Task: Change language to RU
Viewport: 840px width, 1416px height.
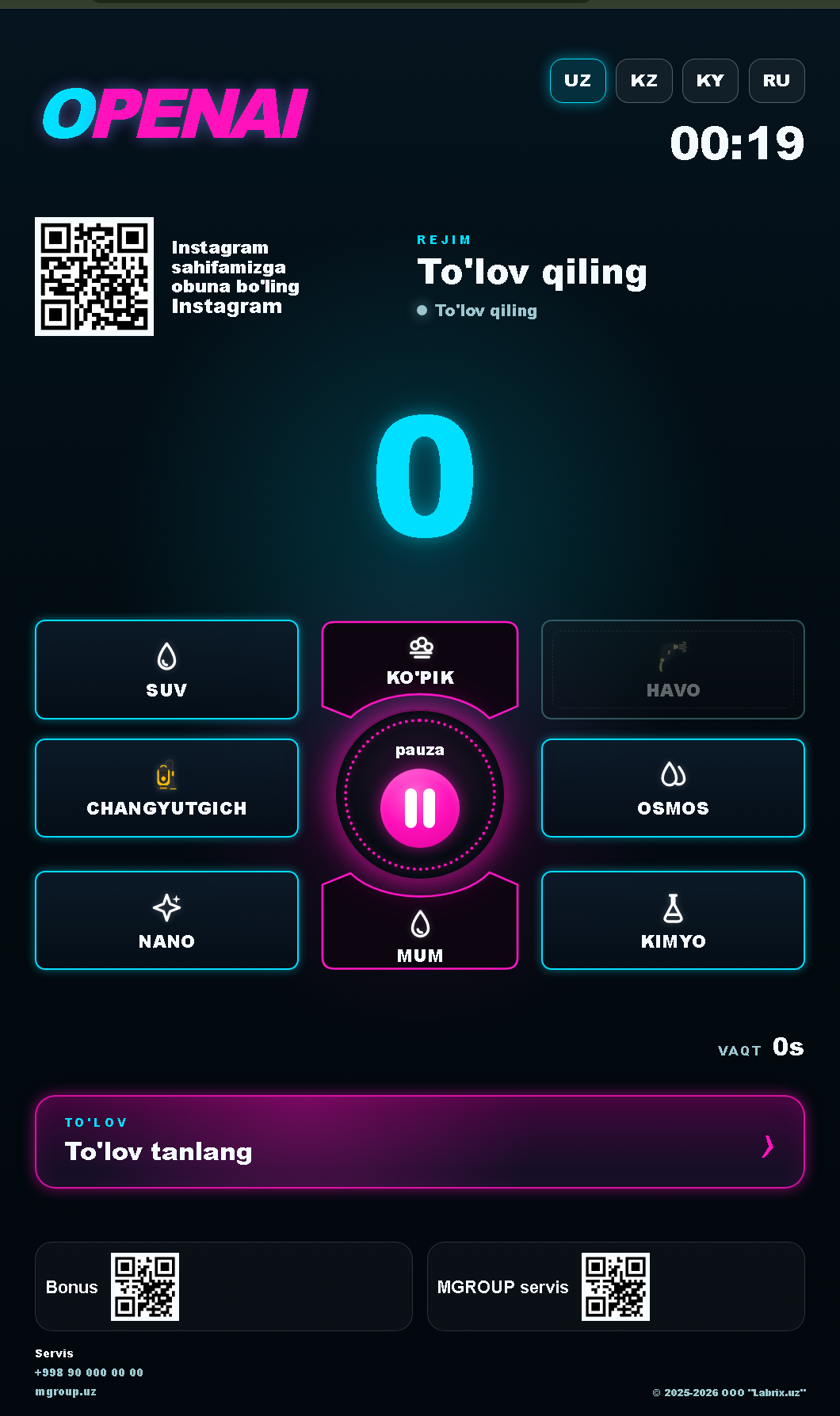Action: [777, 81]
